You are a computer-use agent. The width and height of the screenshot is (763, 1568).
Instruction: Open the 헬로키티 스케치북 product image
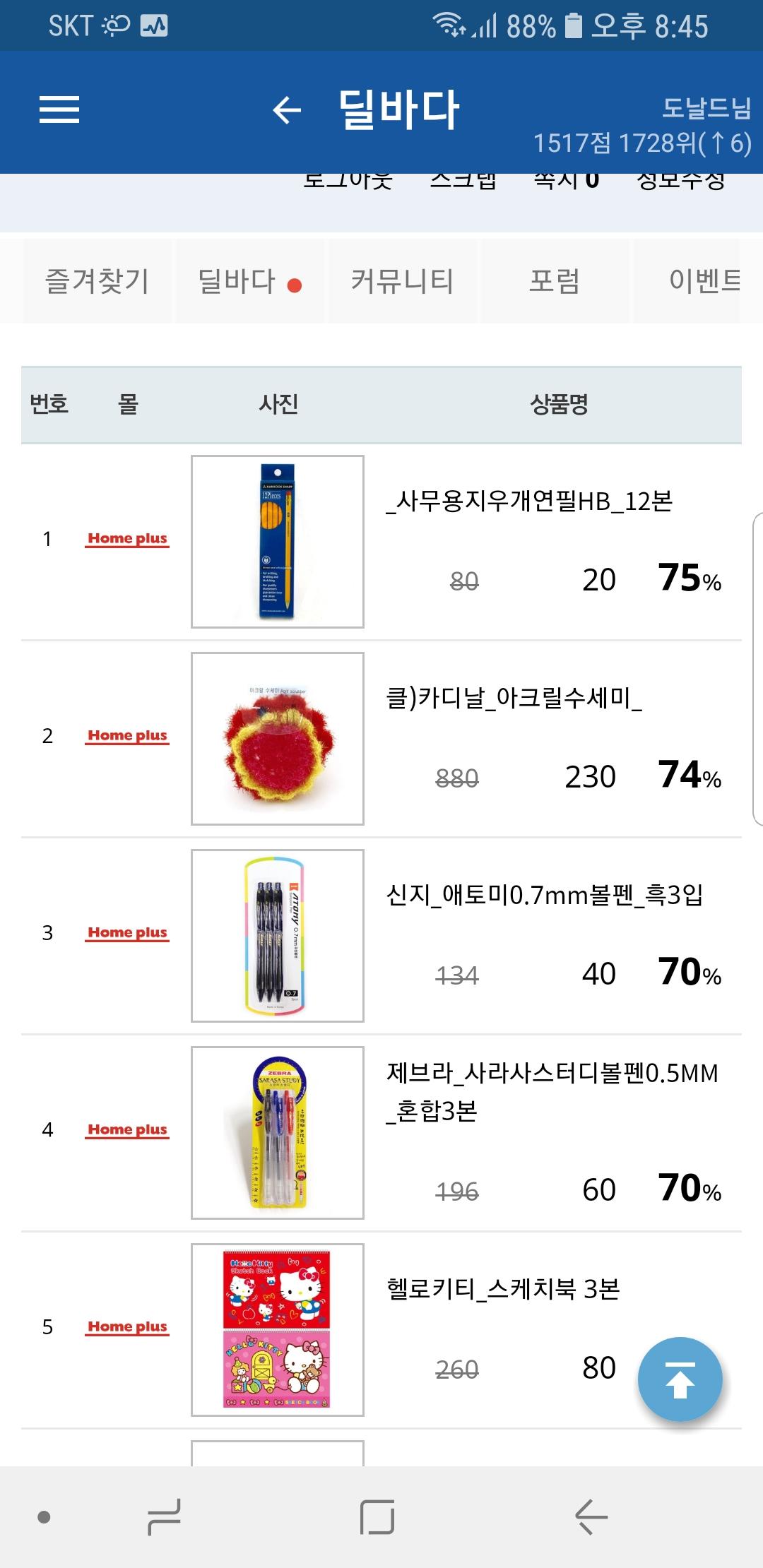pyautogui.click(x=278, y=1329)
